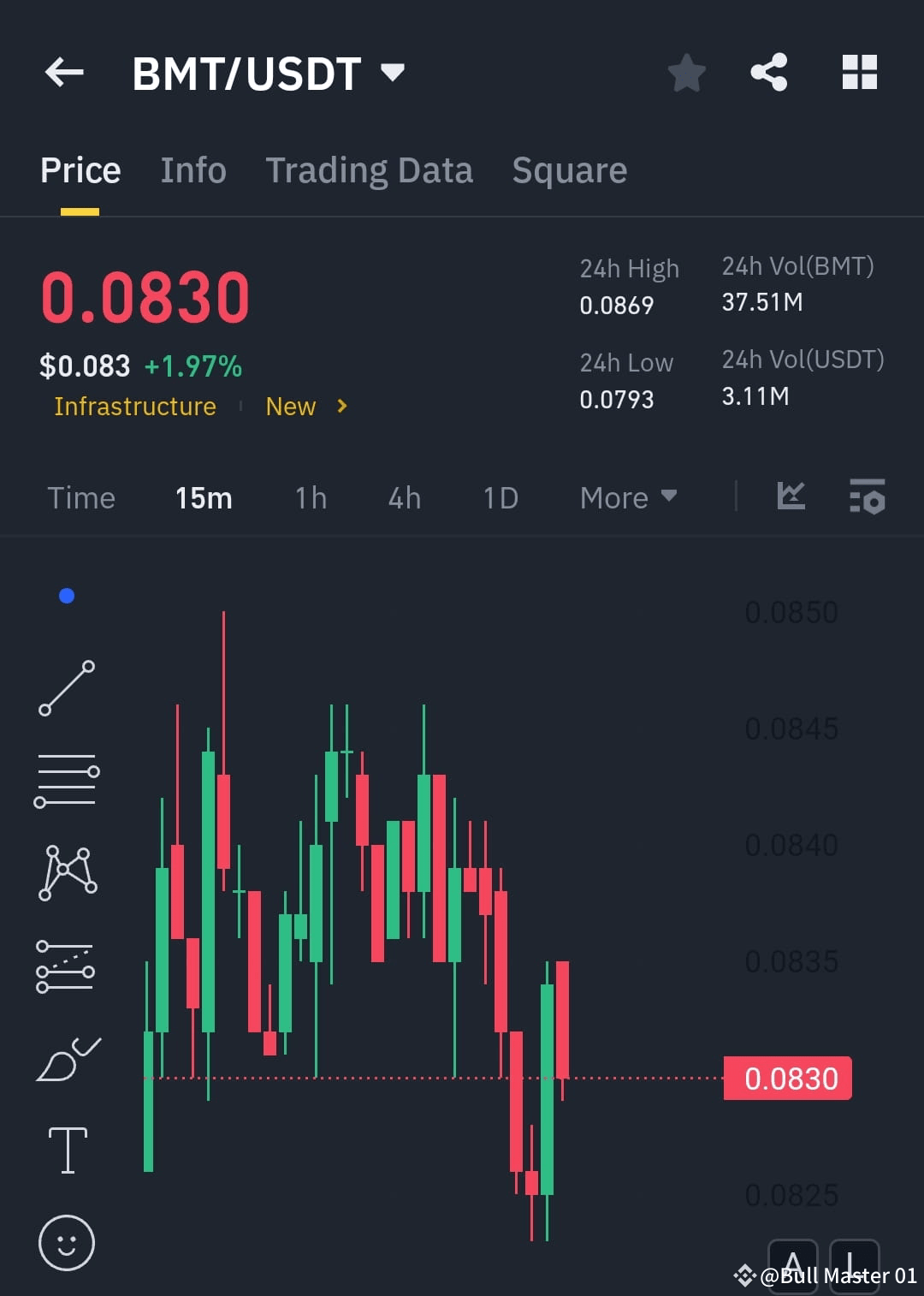Open indicator settings via the gear icon
Image resolution: width=924 pixels, height=1296 pixels.
(867, 497)
